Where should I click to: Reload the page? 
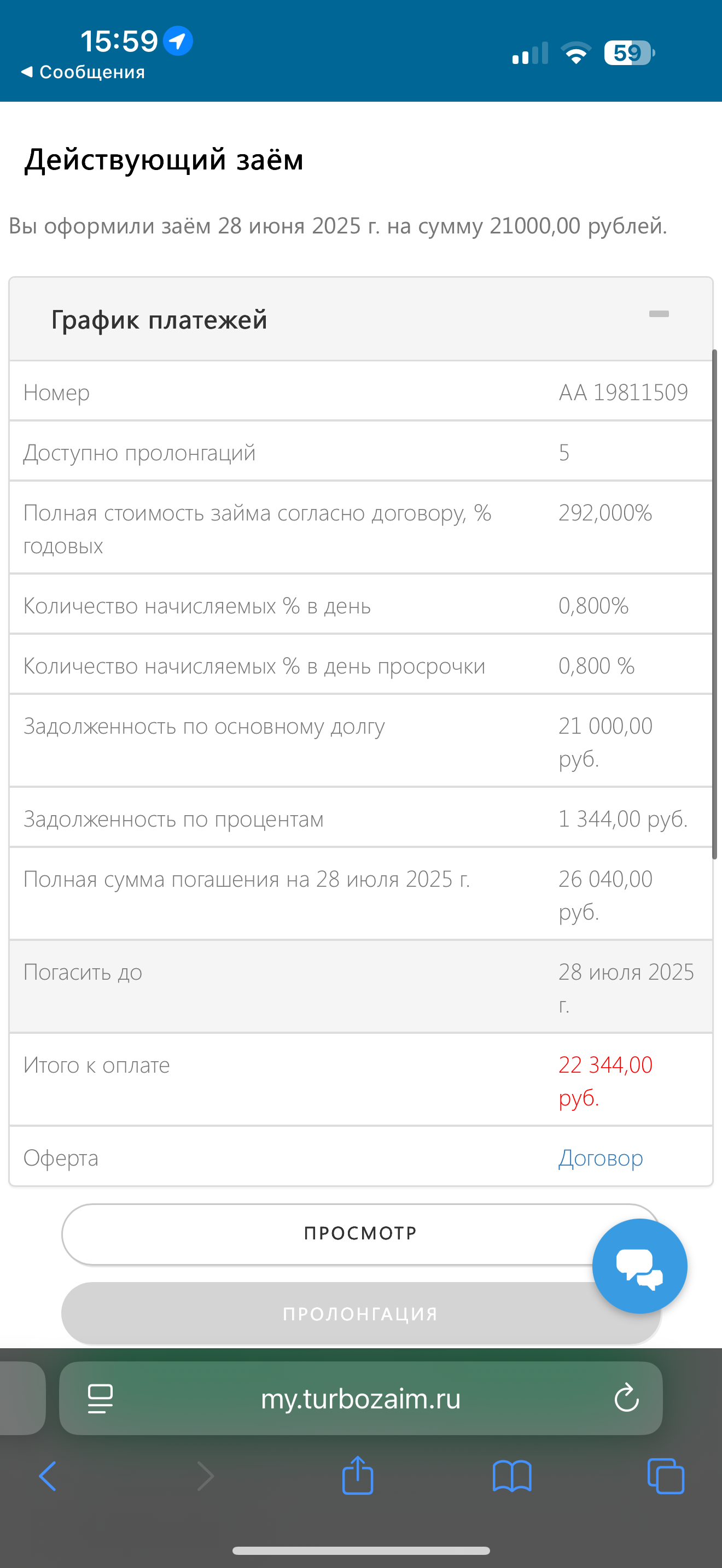pyautogui.click(x=626, y=1397)
